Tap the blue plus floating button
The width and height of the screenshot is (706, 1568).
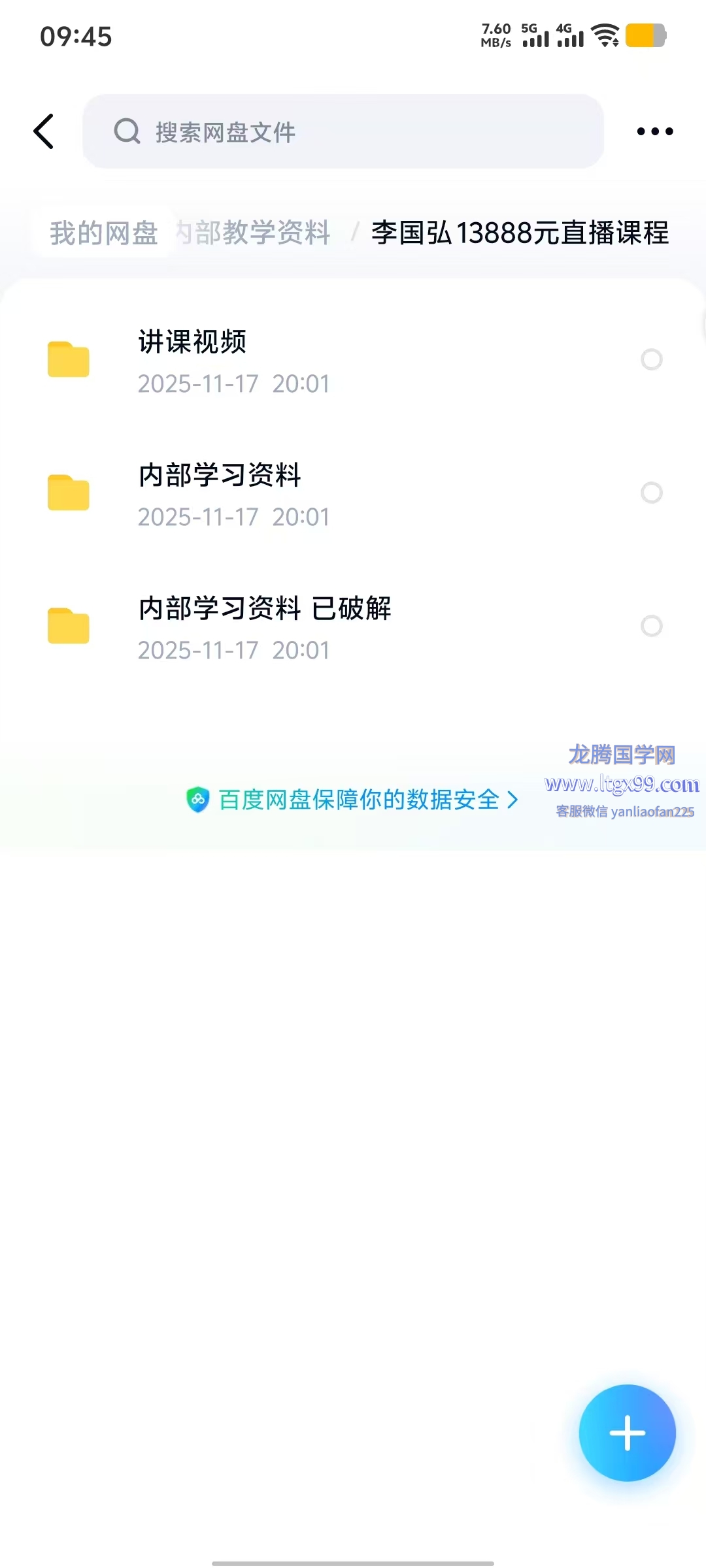[627, 1433]
